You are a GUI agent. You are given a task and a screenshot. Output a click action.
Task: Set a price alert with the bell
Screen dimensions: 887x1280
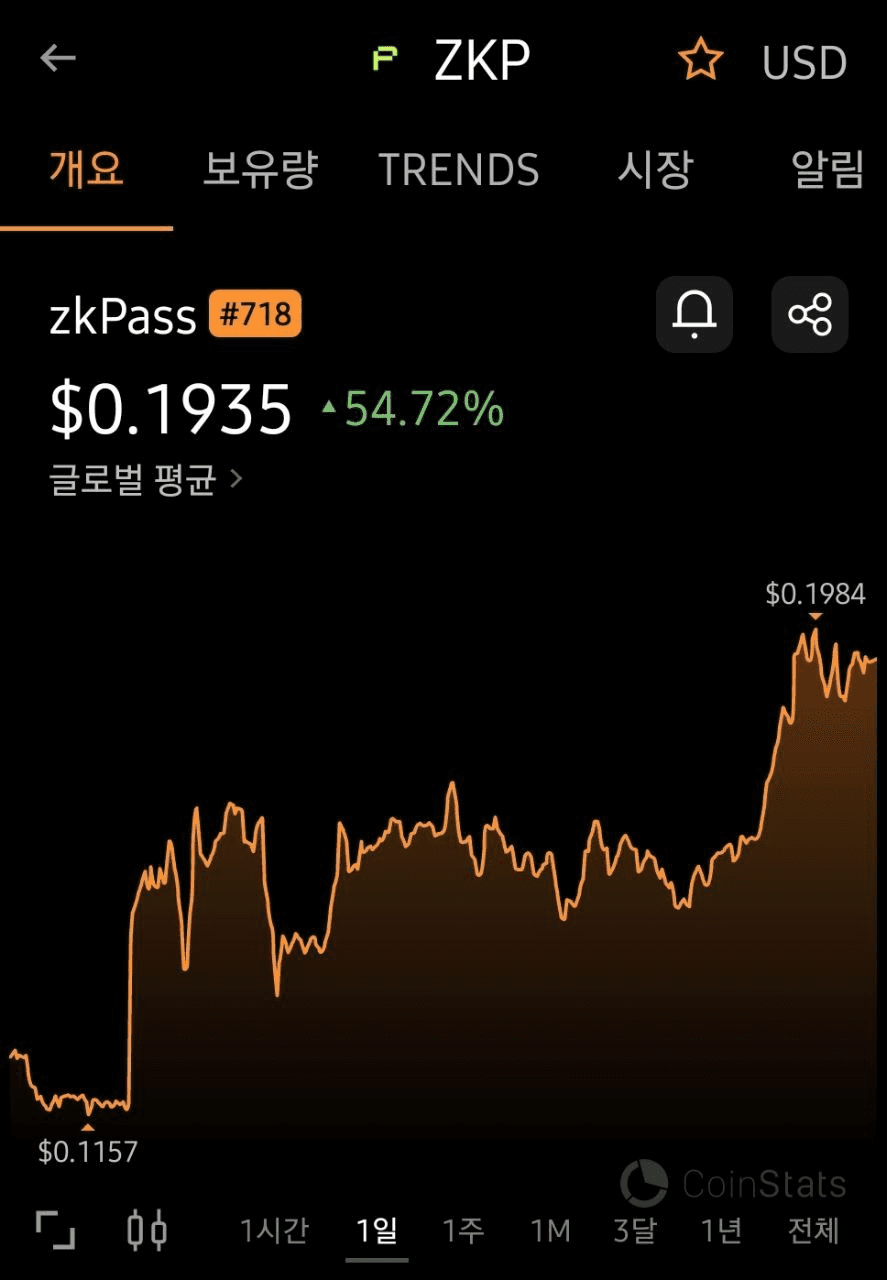(694, 315)
